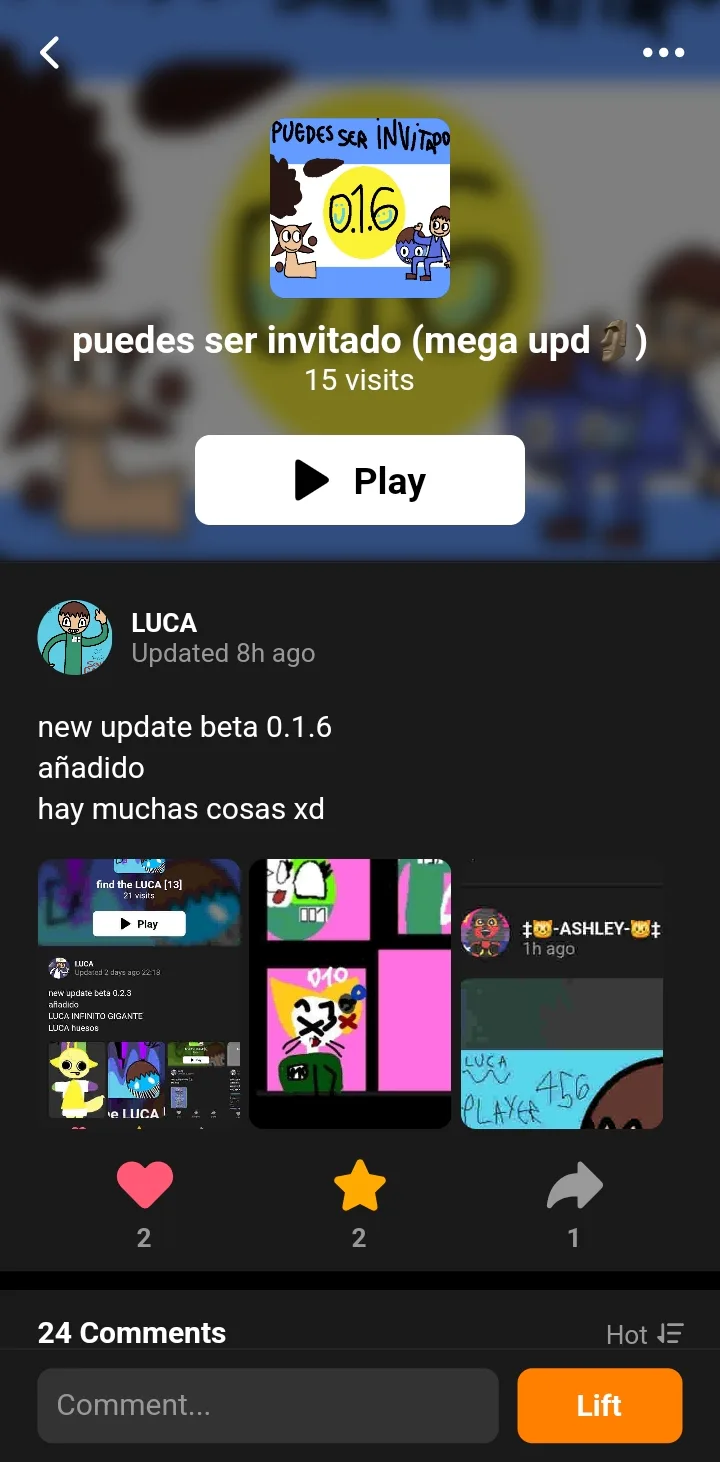Favorite the game with the star icon
The width and height of the screenshot is (720, 1462).
coord(359,1187)
